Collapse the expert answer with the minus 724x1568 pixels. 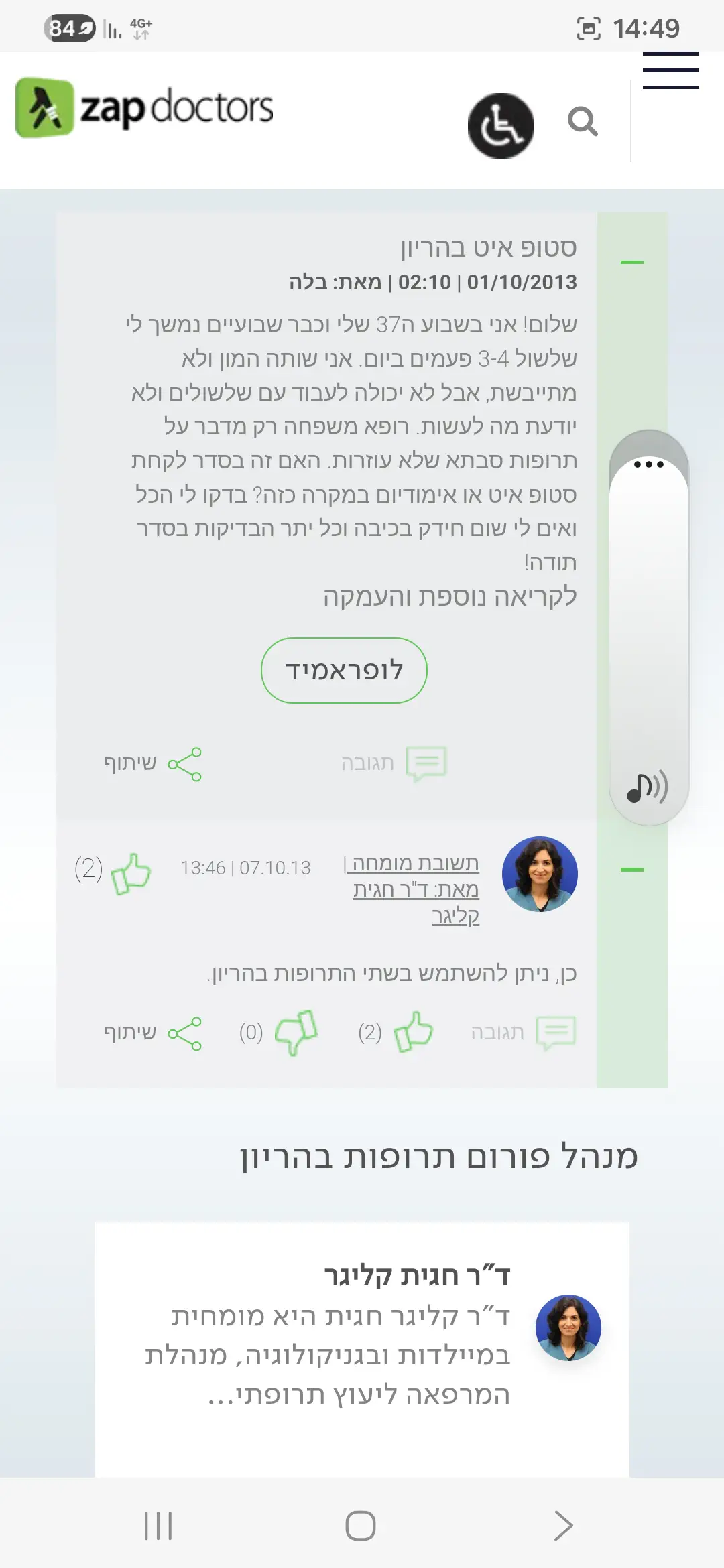(631, 870)
